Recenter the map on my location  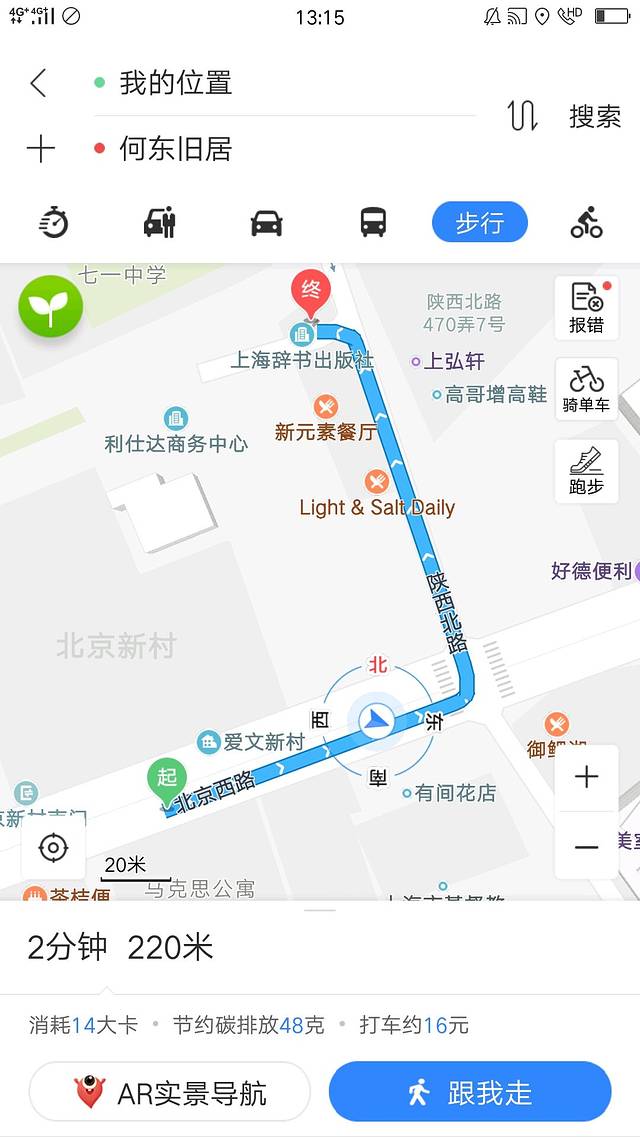(x=53, y=848)
